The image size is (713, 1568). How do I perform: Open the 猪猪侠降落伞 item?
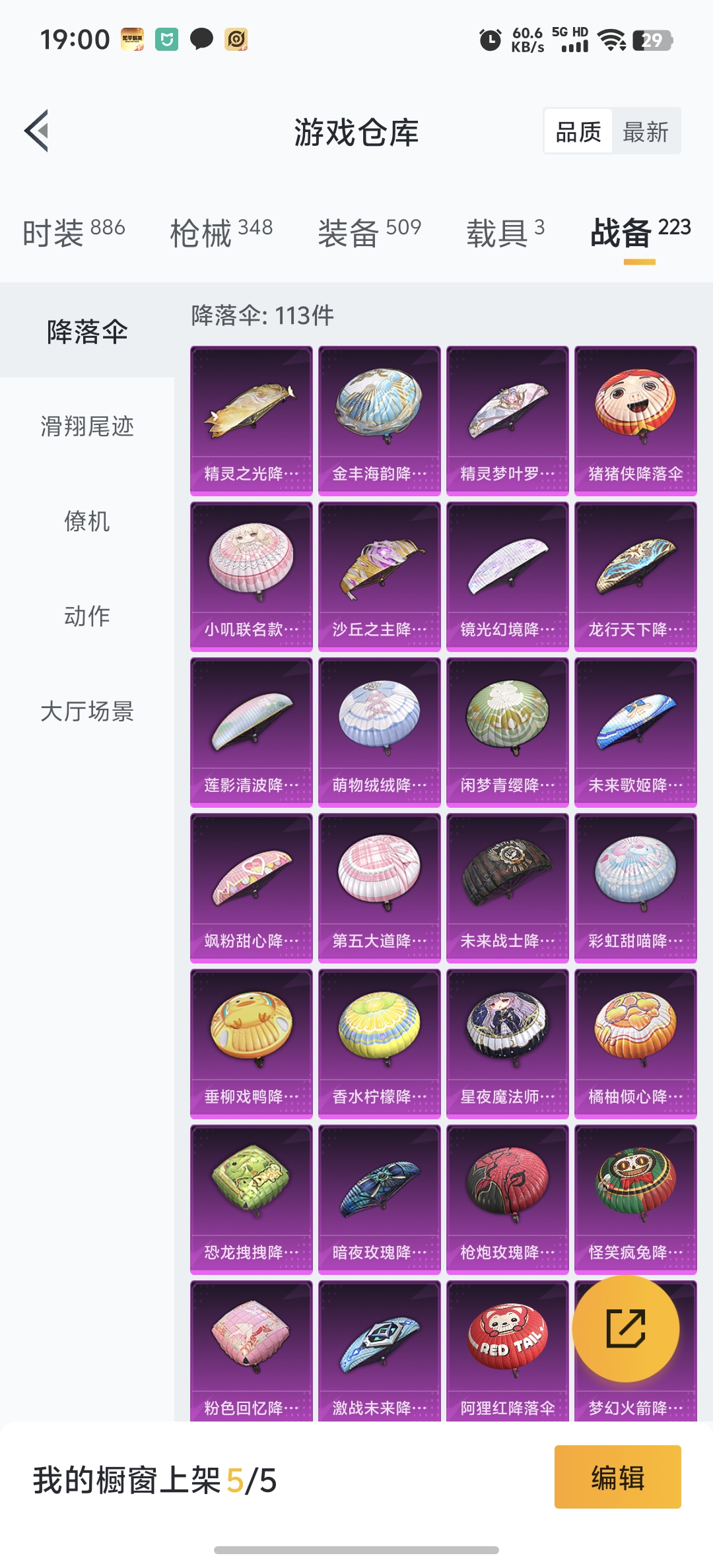point(636,421)
